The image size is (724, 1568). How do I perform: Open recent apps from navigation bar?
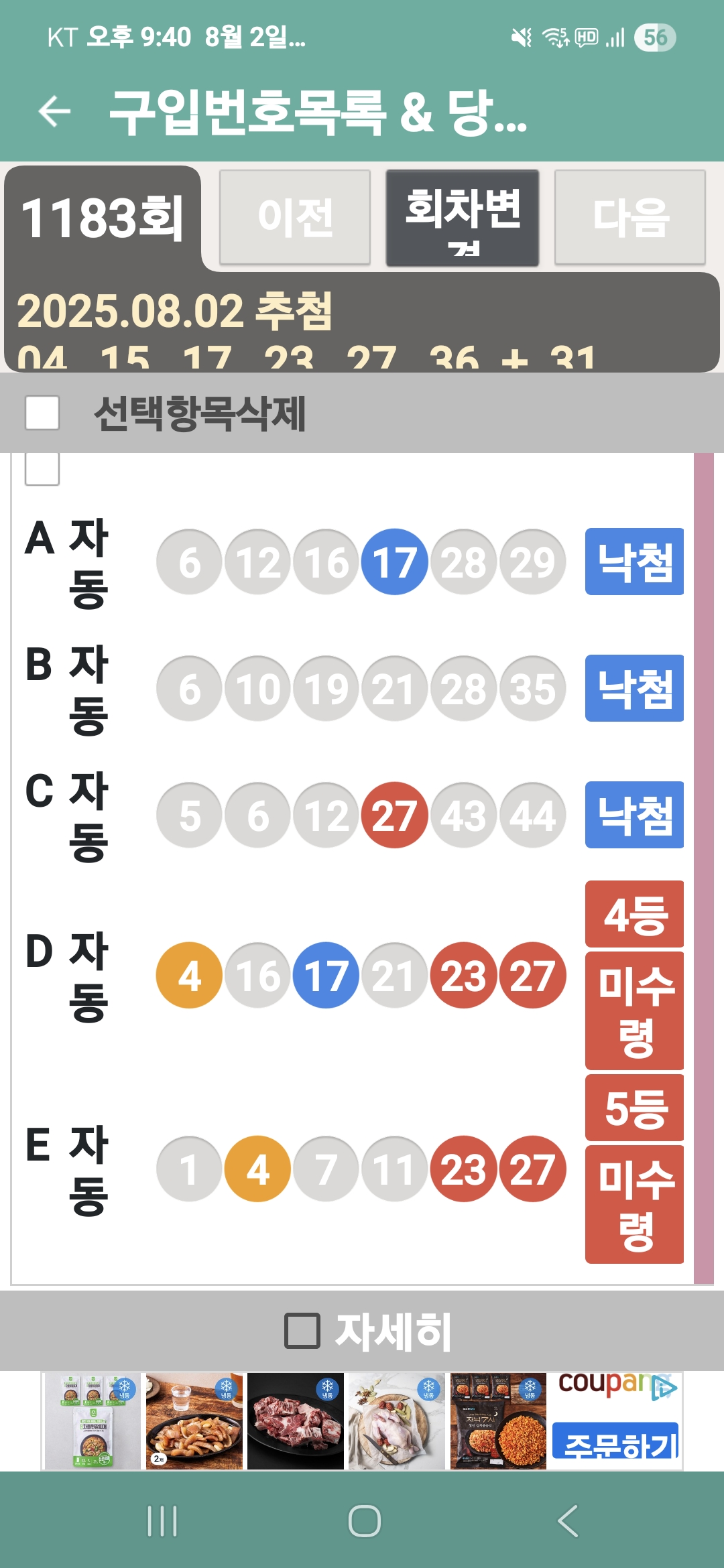click(x=162, y=1520)
